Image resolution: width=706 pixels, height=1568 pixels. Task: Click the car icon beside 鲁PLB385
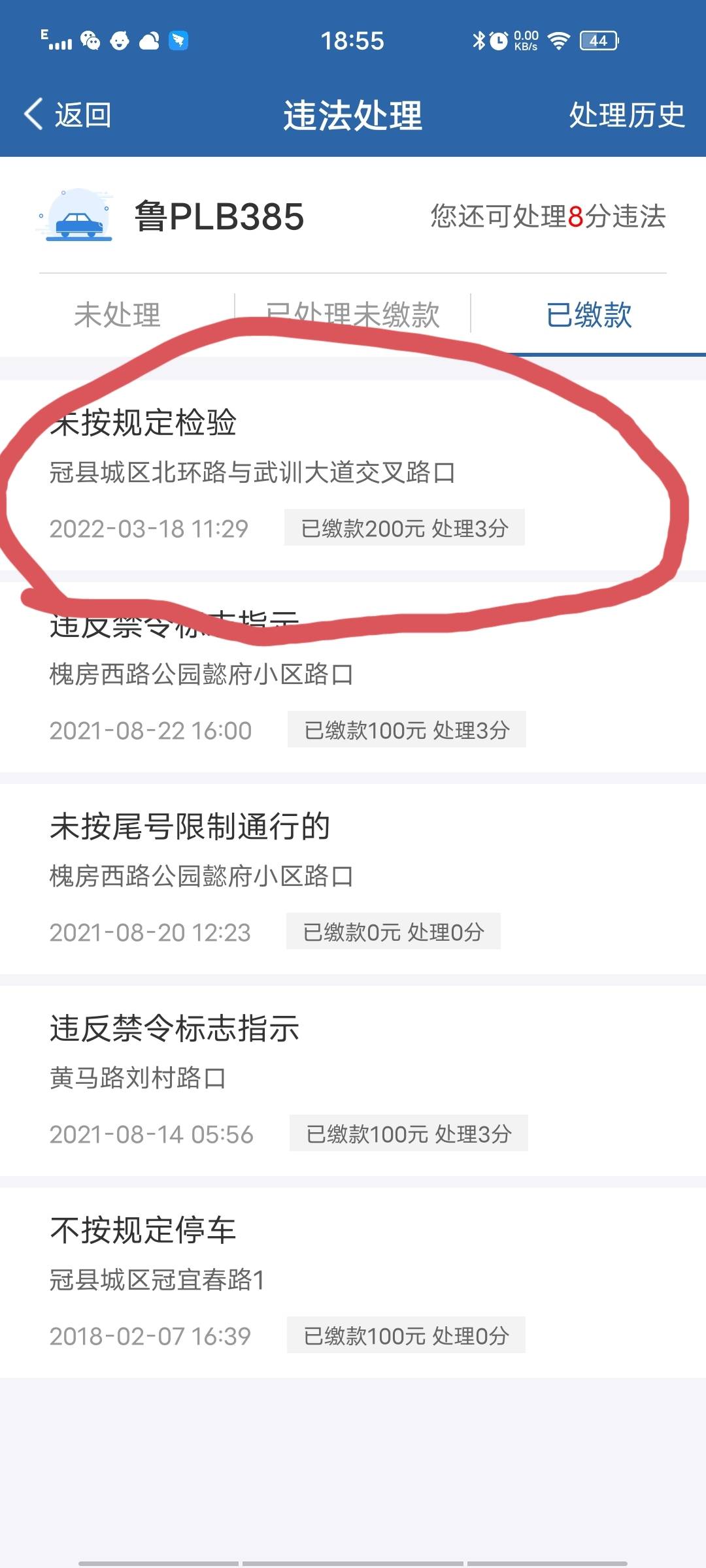click(x=77, y=222)
